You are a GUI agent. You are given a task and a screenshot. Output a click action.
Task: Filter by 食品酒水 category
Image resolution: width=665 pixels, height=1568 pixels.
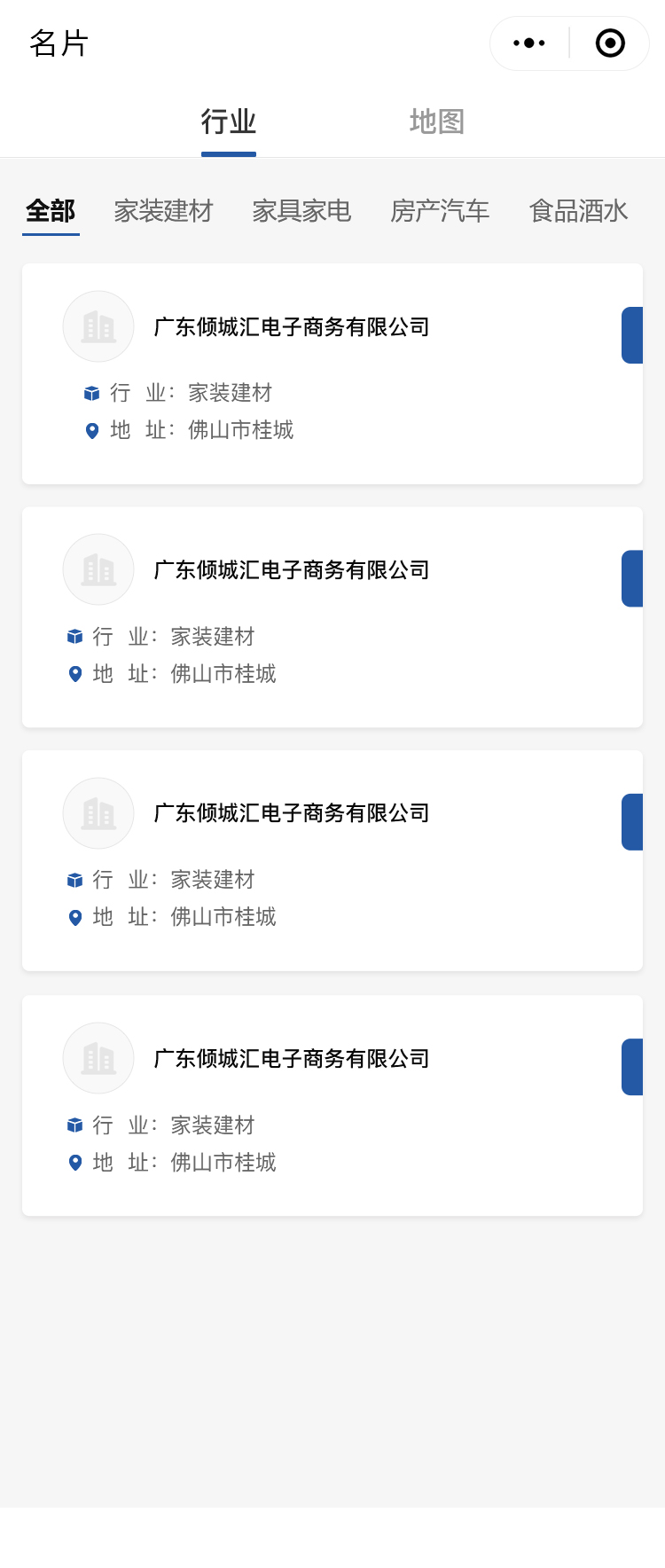coord(578,211)
